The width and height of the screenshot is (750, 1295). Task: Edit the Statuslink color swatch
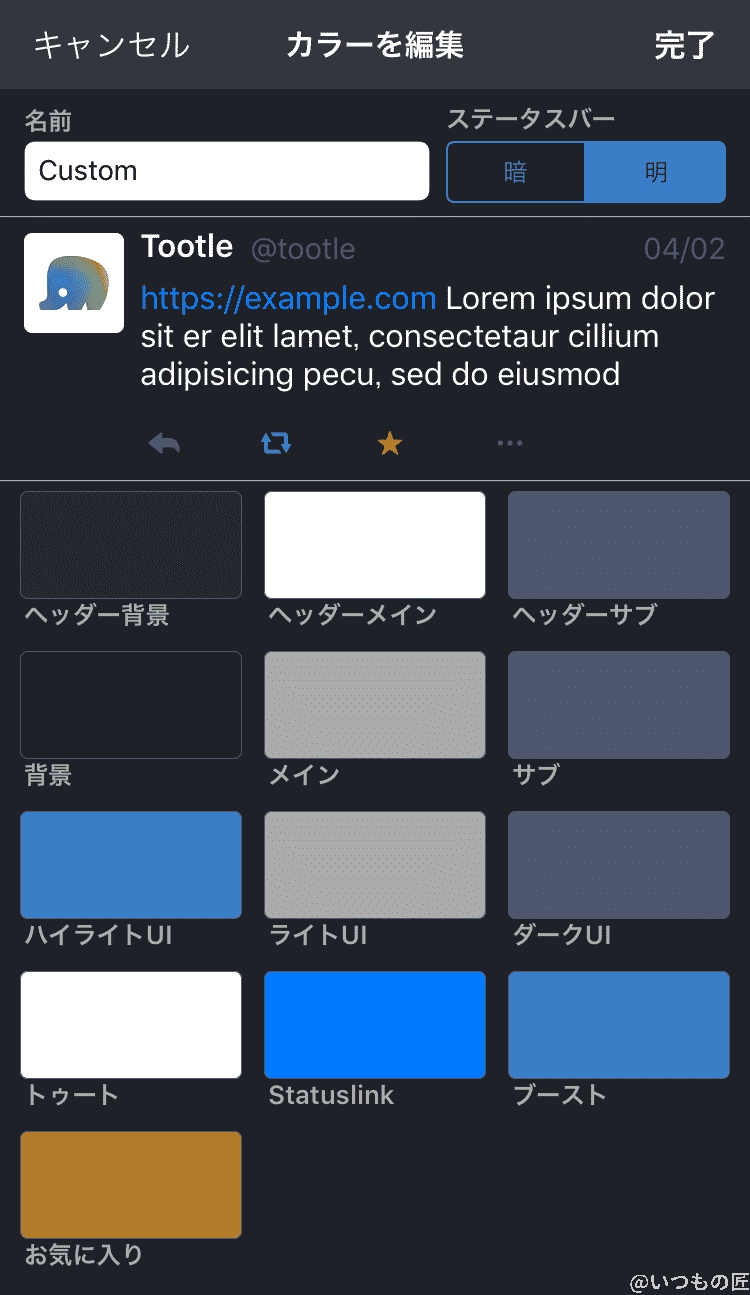pos(375,1025)
